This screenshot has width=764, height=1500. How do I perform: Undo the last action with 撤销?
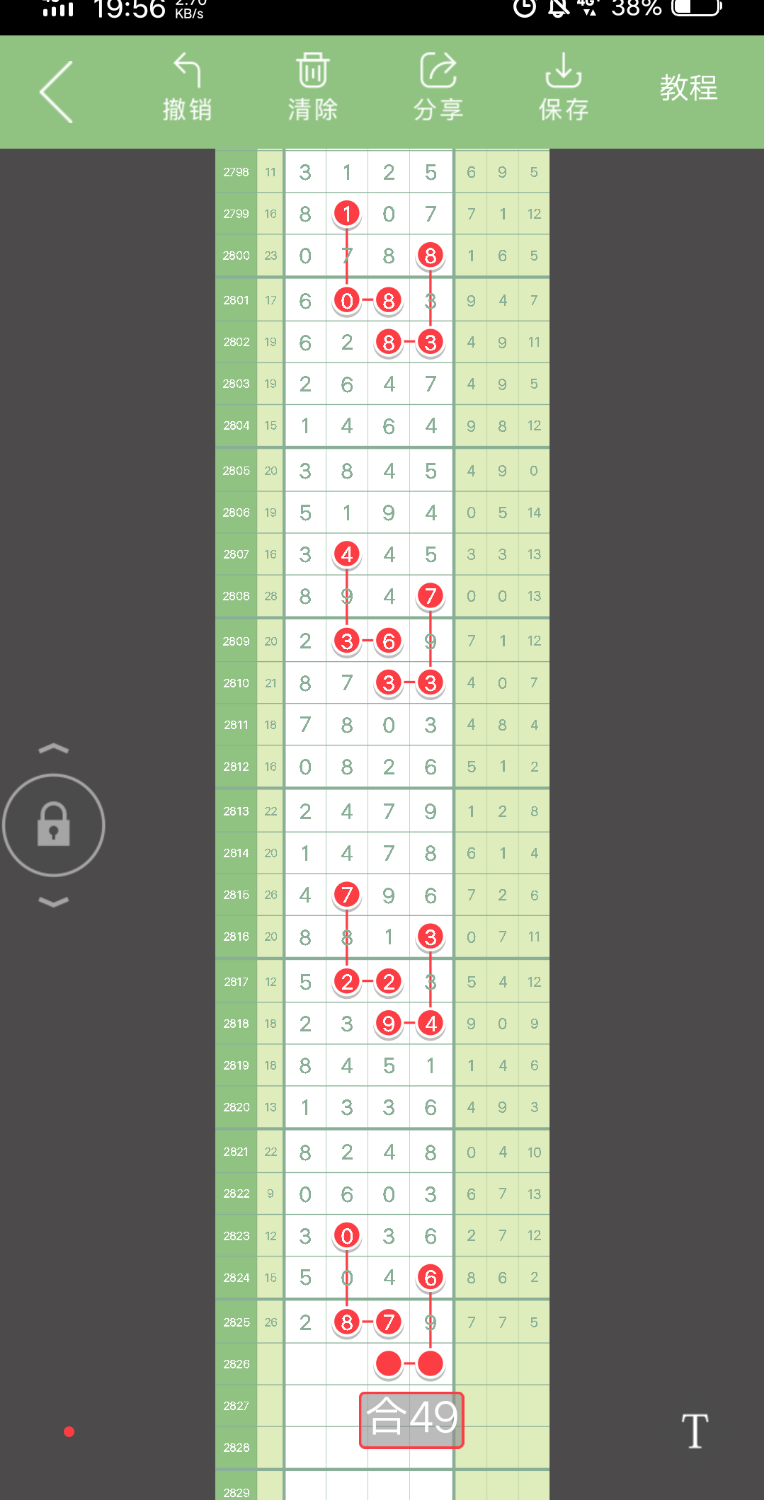(x=187, y=88)
